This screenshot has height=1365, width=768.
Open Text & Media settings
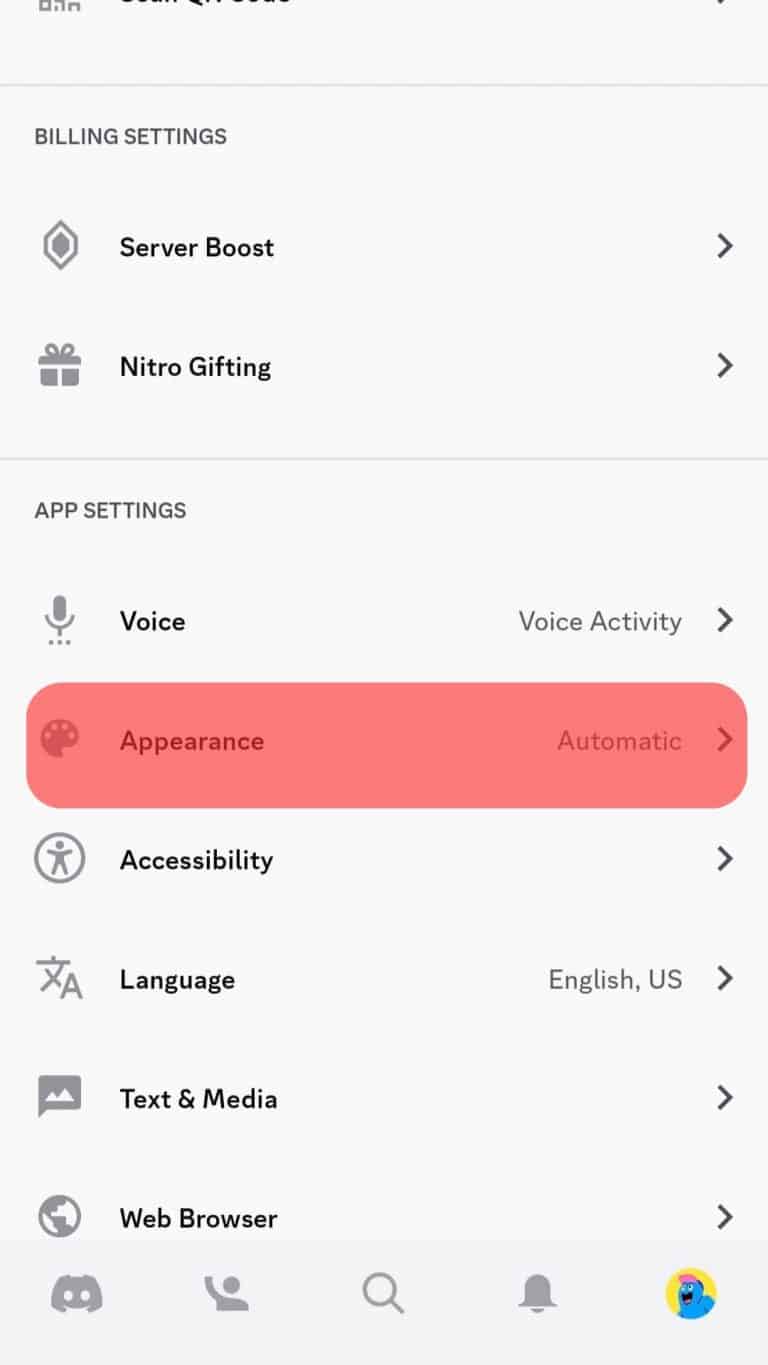point(384,1098)
